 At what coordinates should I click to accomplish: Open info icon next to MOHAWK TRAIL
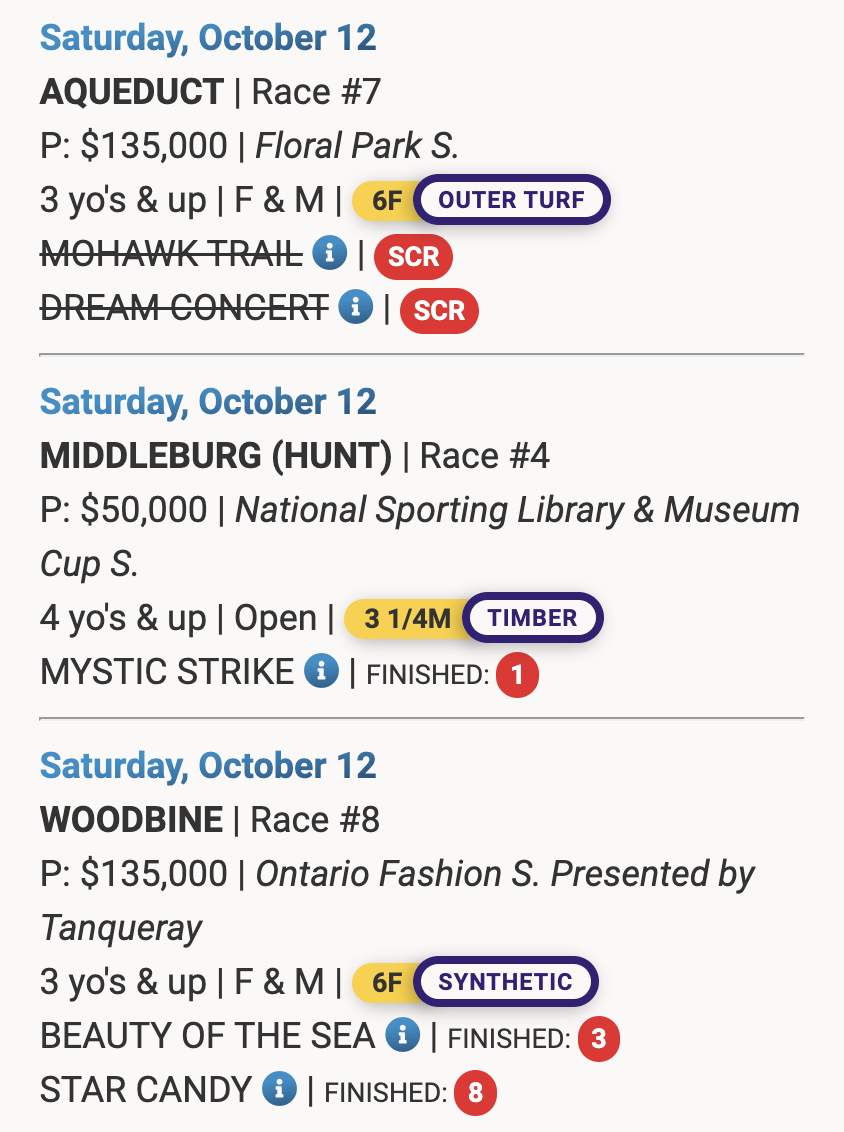coord(329,254)
